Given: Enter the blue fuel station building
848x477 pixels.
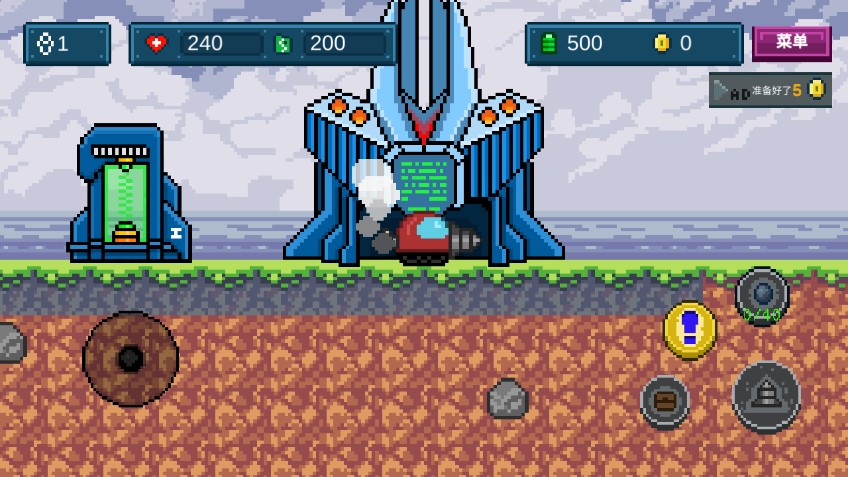Looking at the screenshot, I should pyautogui.click(x=127, y=195).
